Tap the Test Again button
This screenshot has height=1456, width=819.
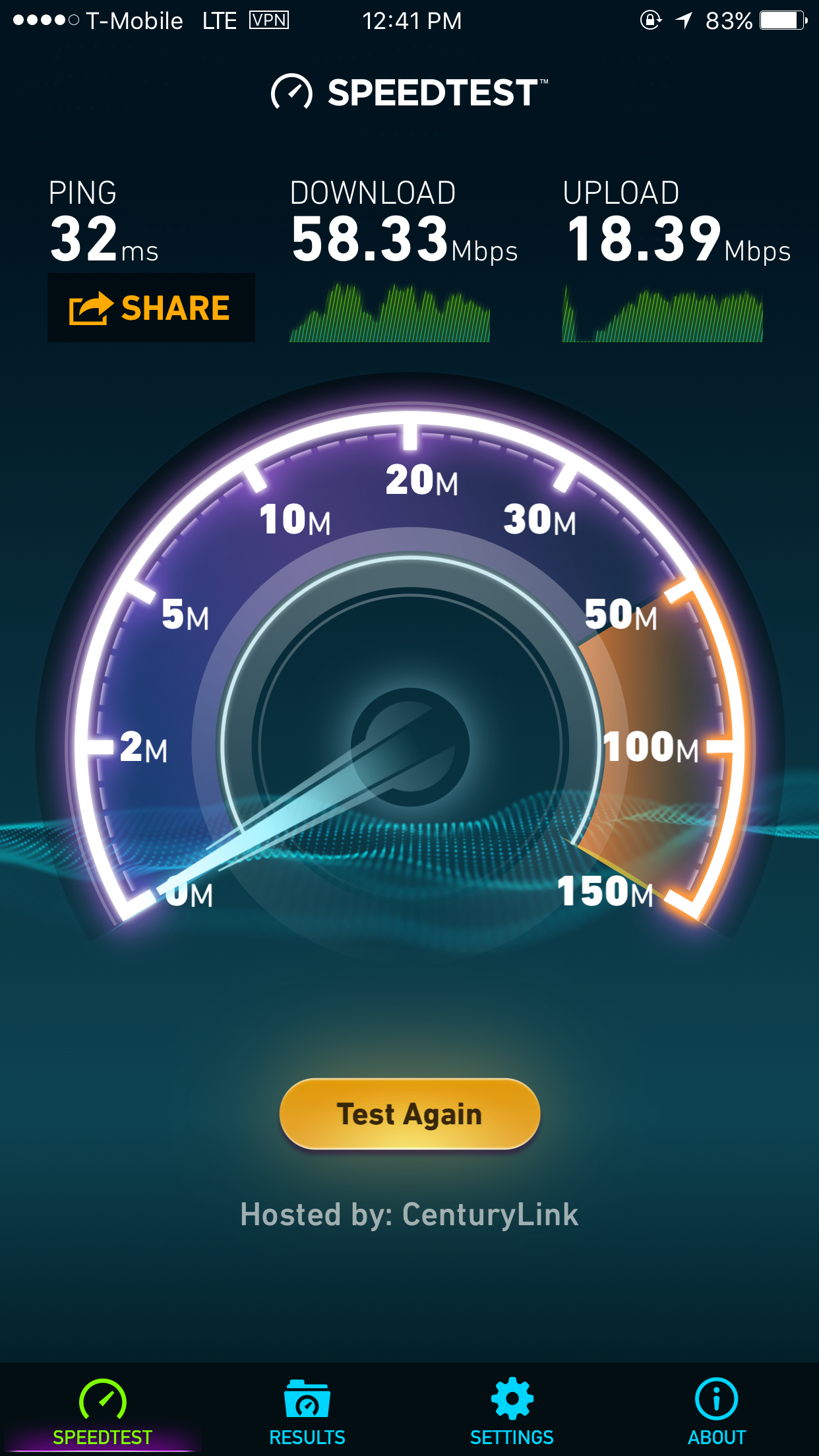click(x=409, y=1114)
